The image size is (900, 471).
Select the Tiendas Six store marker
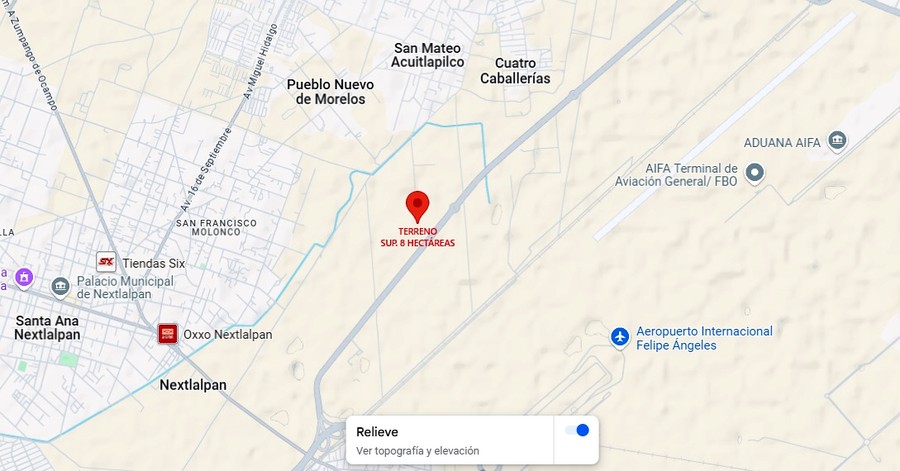(x=106, y=262)
